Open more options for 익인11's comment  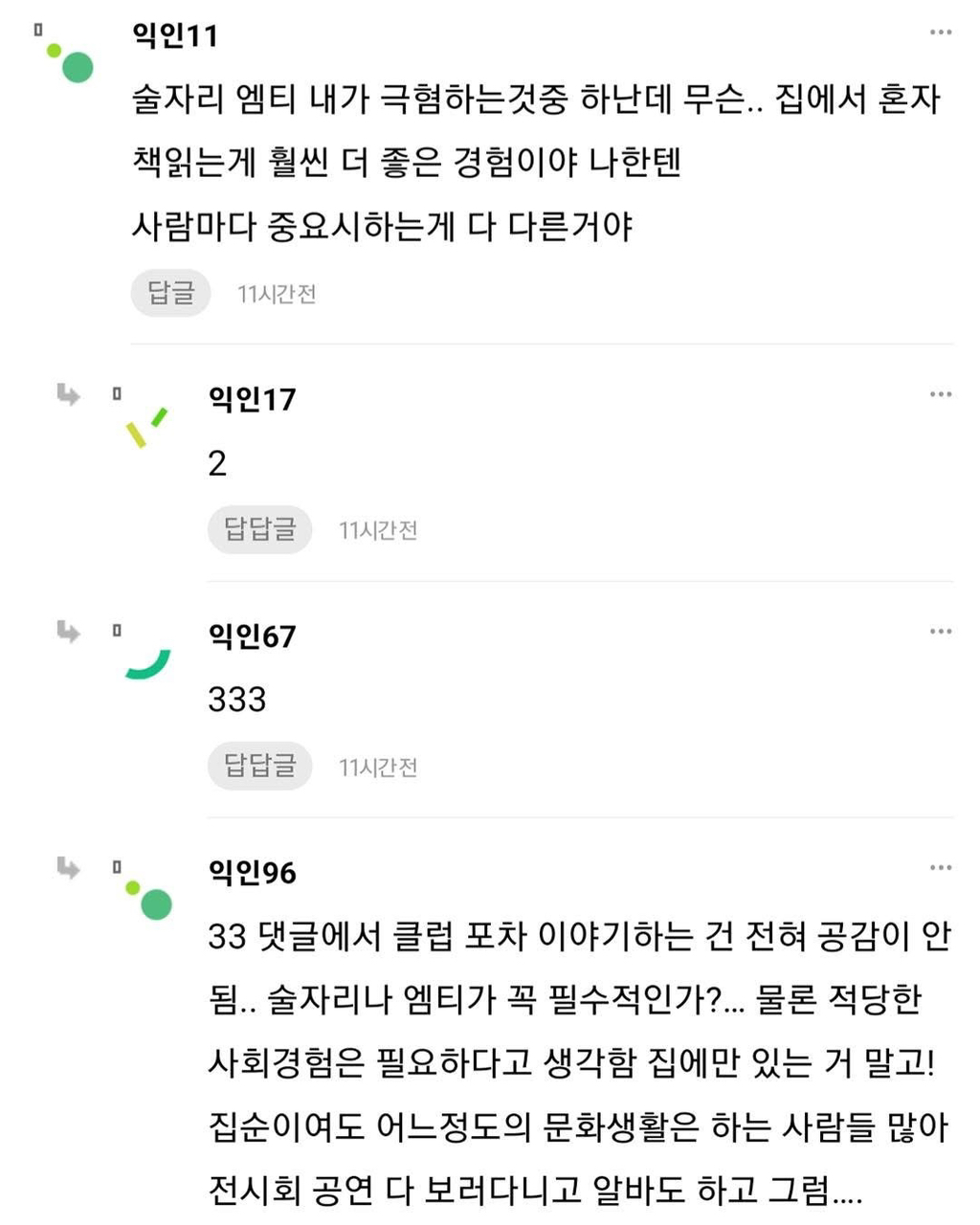[x=940, y=33]
